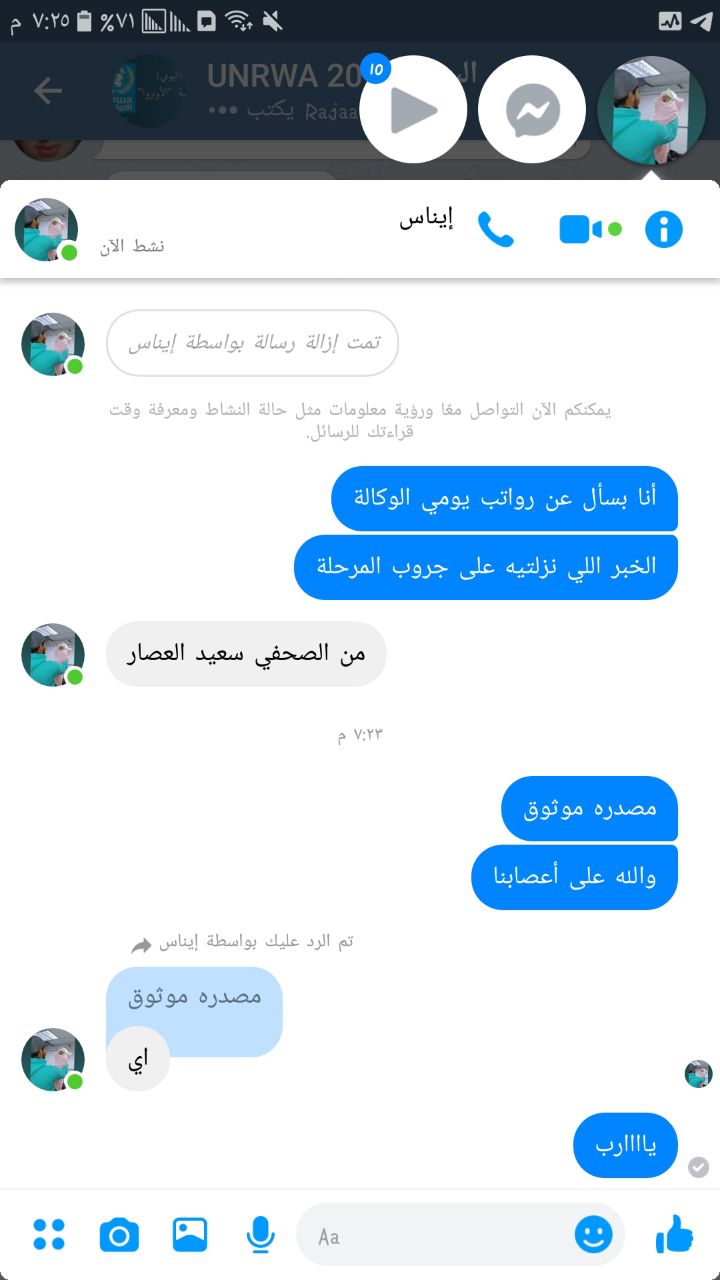Image resolution: width=720 pixels, height=1280 pixels.
Task: Start a voice call with إيناس
Action: [x=495, y=230]
